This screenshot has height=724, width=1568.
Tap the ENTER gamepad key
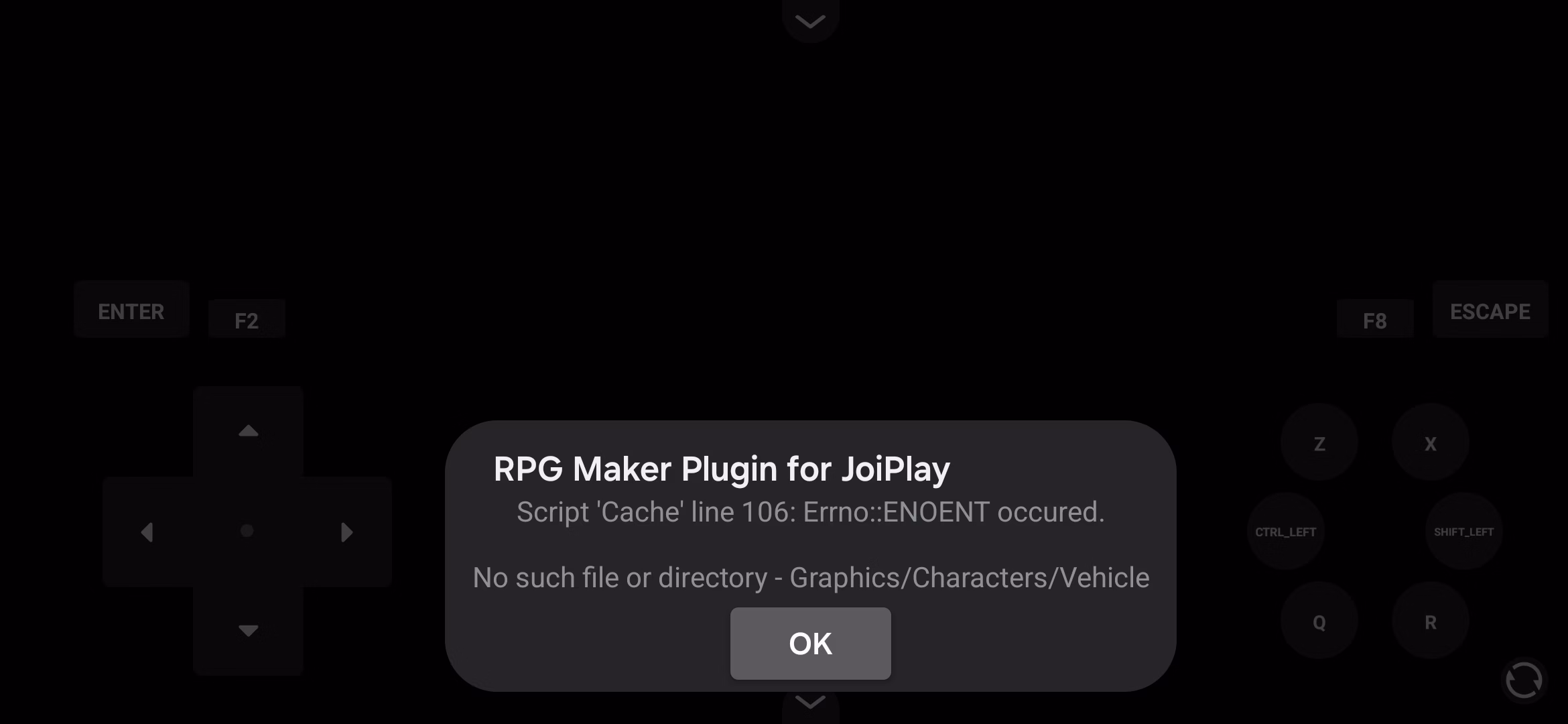tap(131, 312)
